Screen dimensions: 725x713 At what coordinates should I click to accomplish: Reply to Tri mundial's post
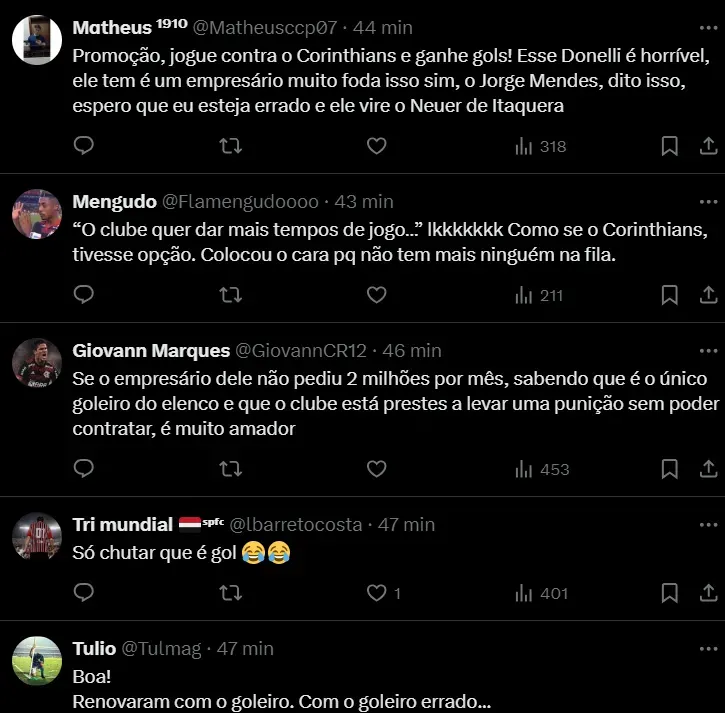(85, 593)
